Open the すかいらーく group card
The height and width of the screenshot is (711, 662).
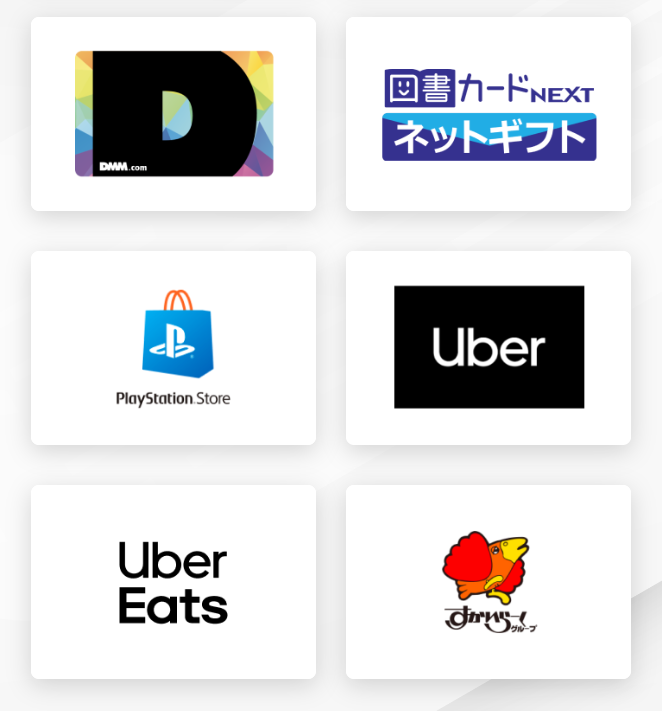tap(488, 582)
